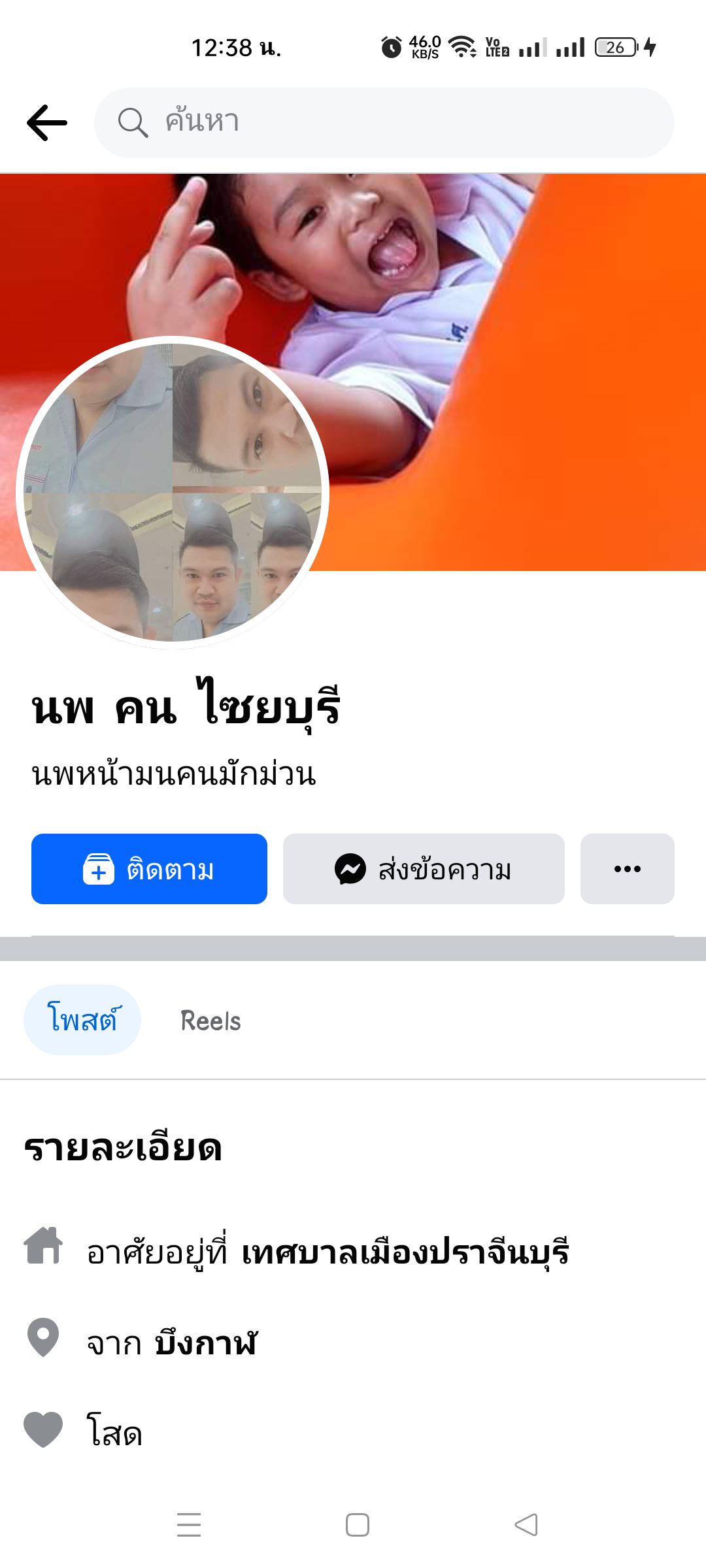Tap the system home button

[357, 1525]
